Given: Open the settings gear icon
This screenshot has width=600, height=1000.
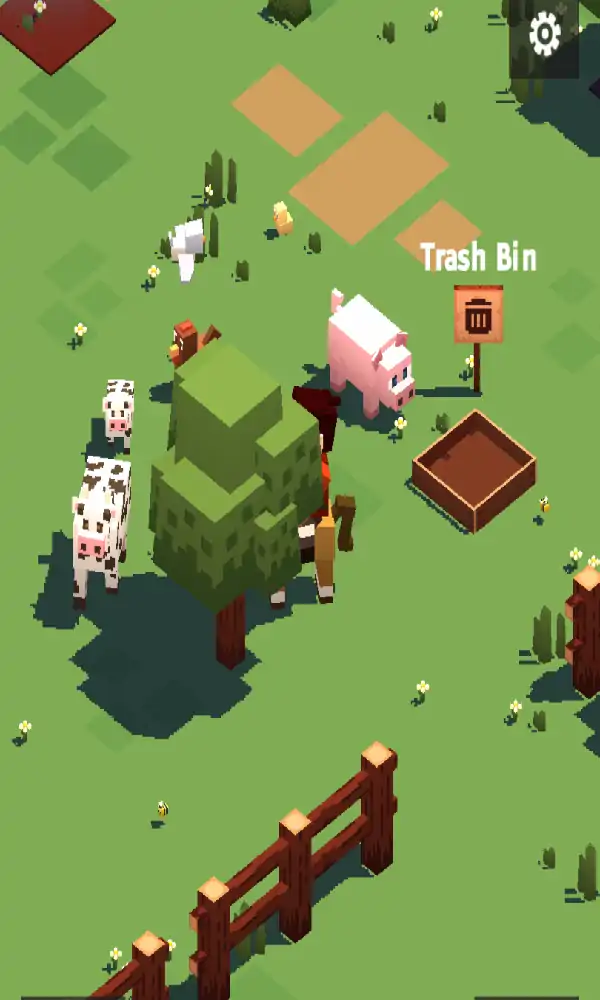Looking at the screenshot, I should coord(544,35).
